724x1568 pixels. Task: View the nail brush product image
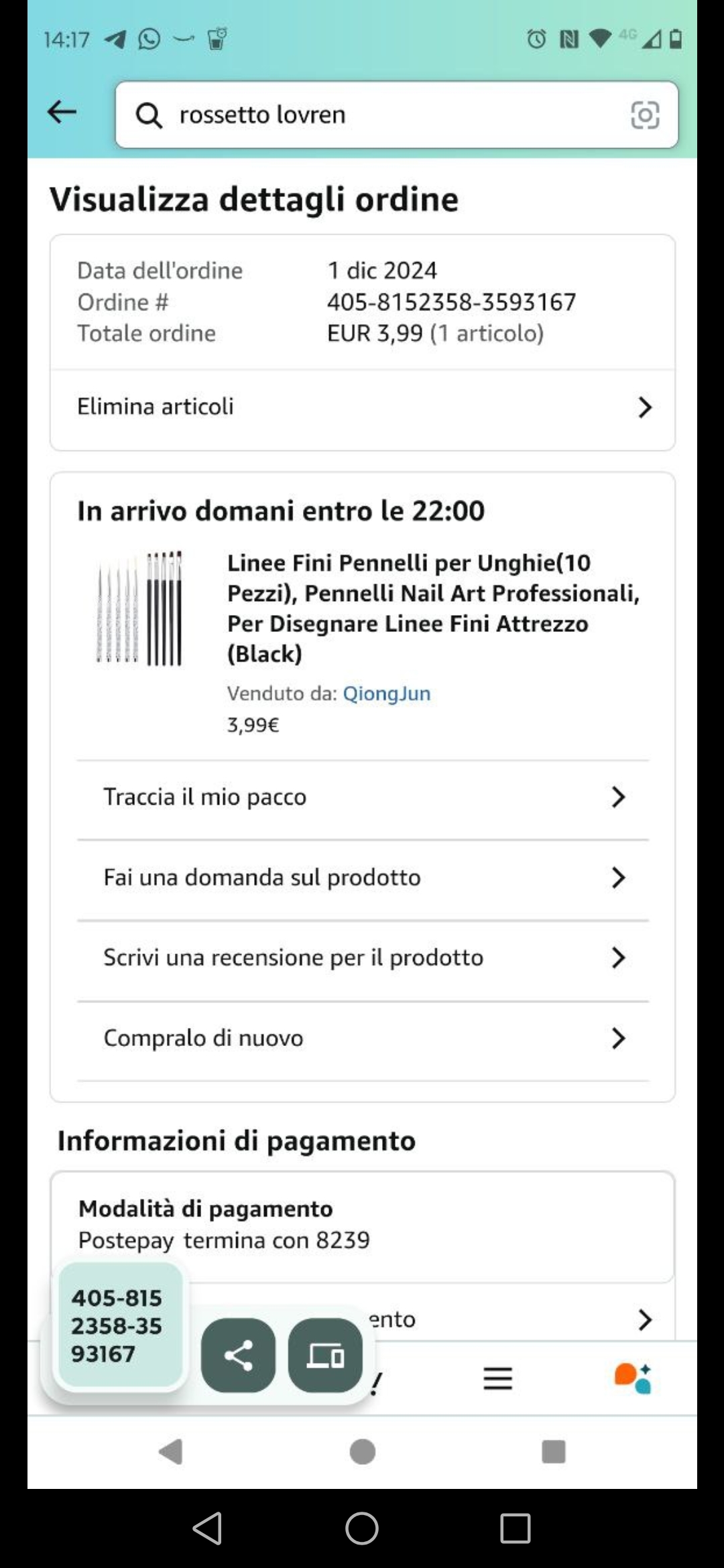139,608
